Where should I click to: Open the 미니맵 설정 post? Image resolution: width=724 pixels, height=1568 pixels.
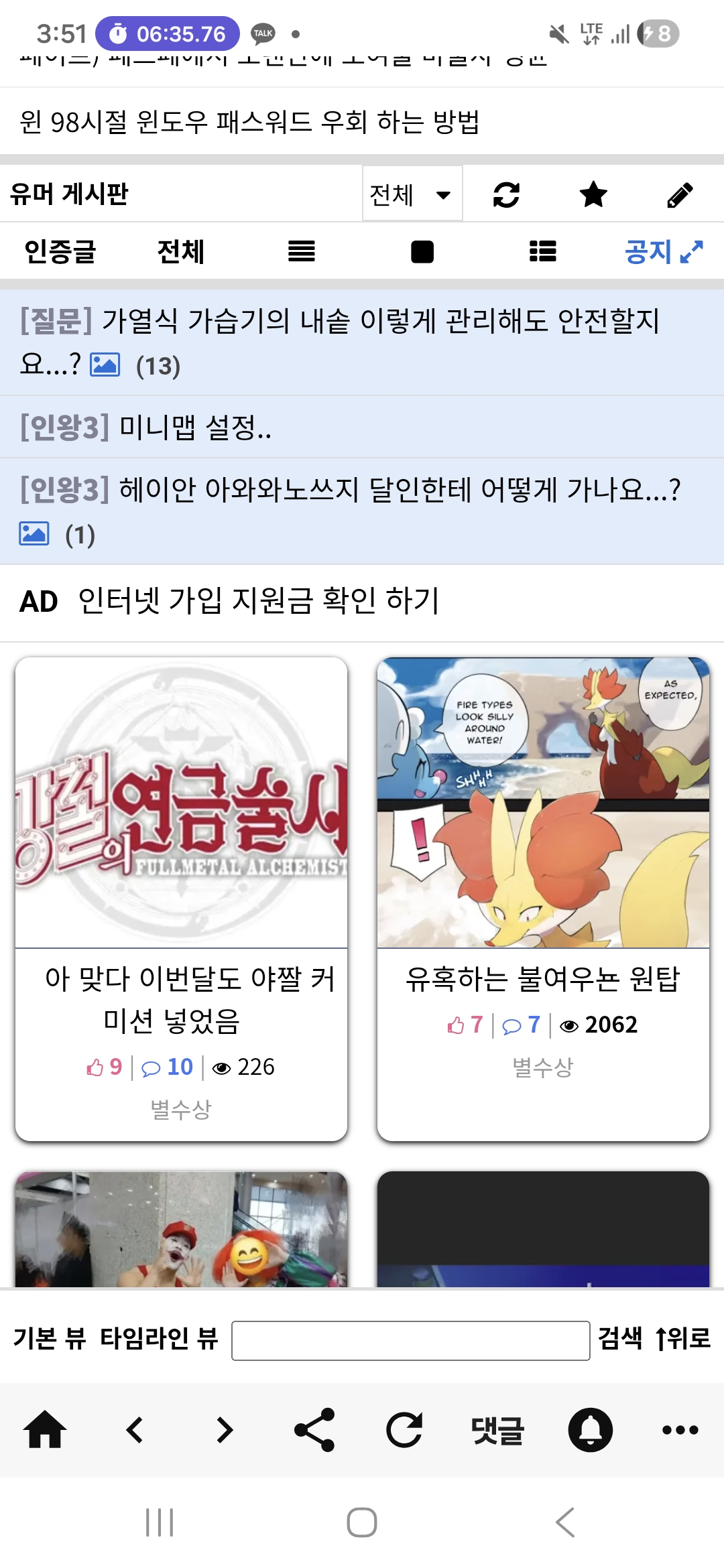pos(195,427)
